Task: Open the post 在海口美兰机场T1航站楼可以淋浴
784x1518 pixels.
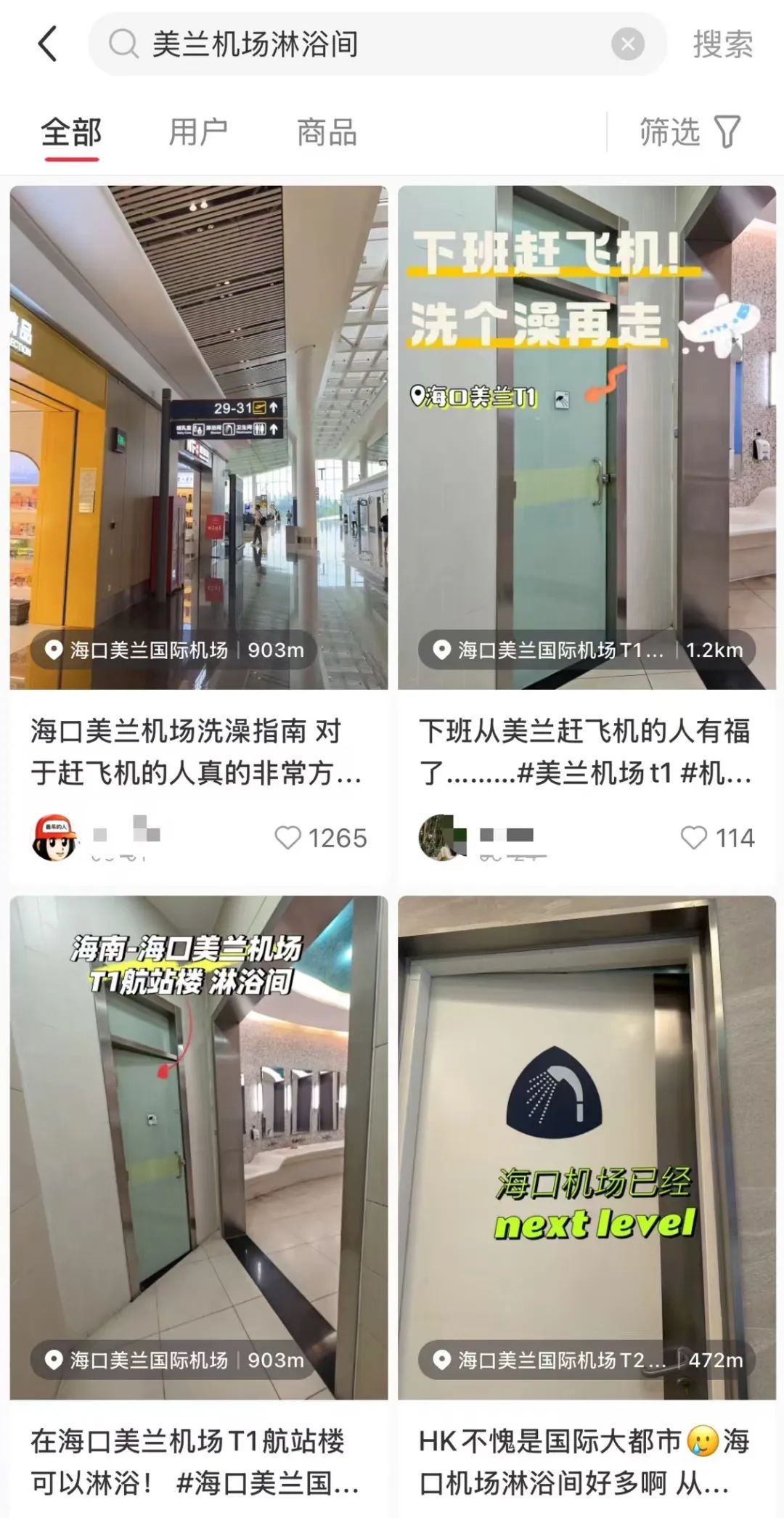Action: [196, 1461]
